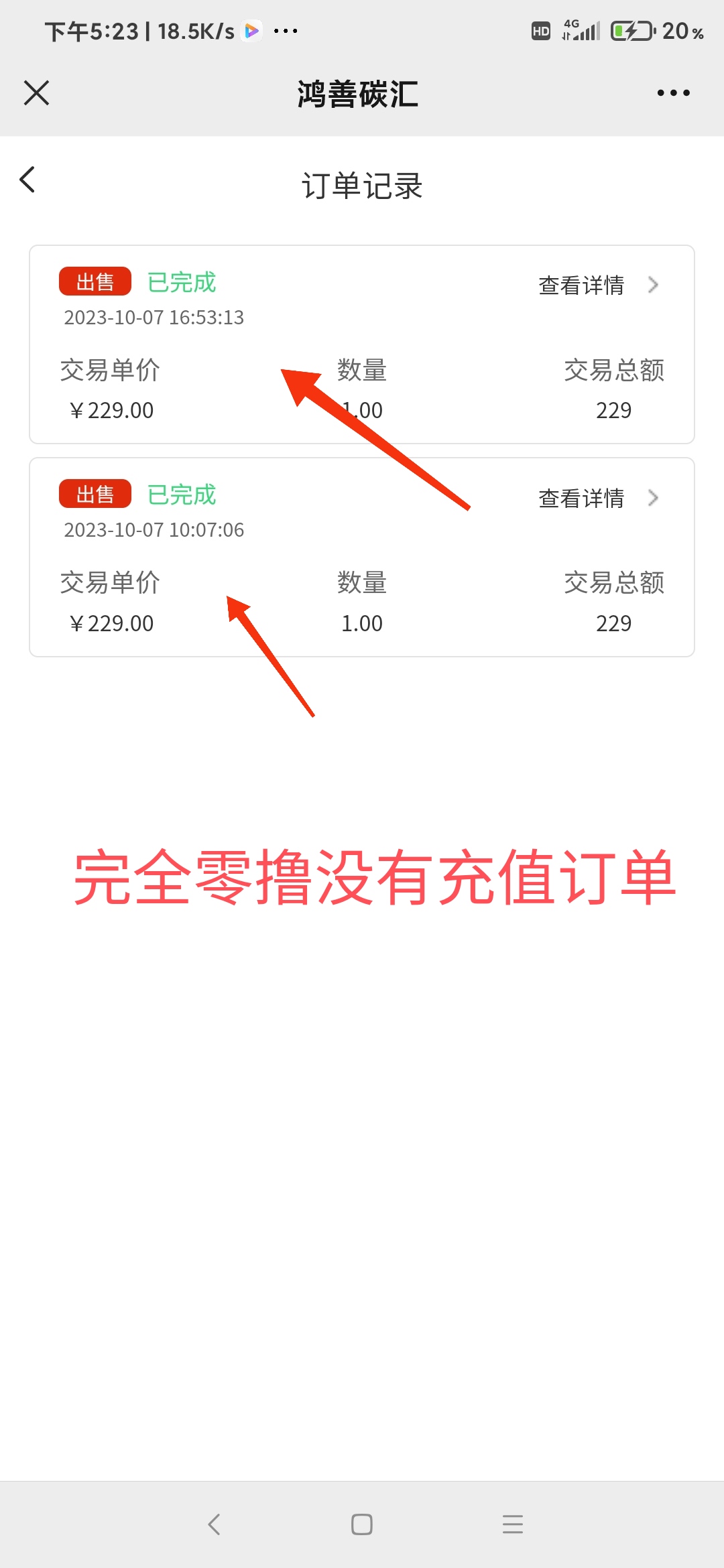
Task: Go back from 订单记录 page
Action: (27, 180)
